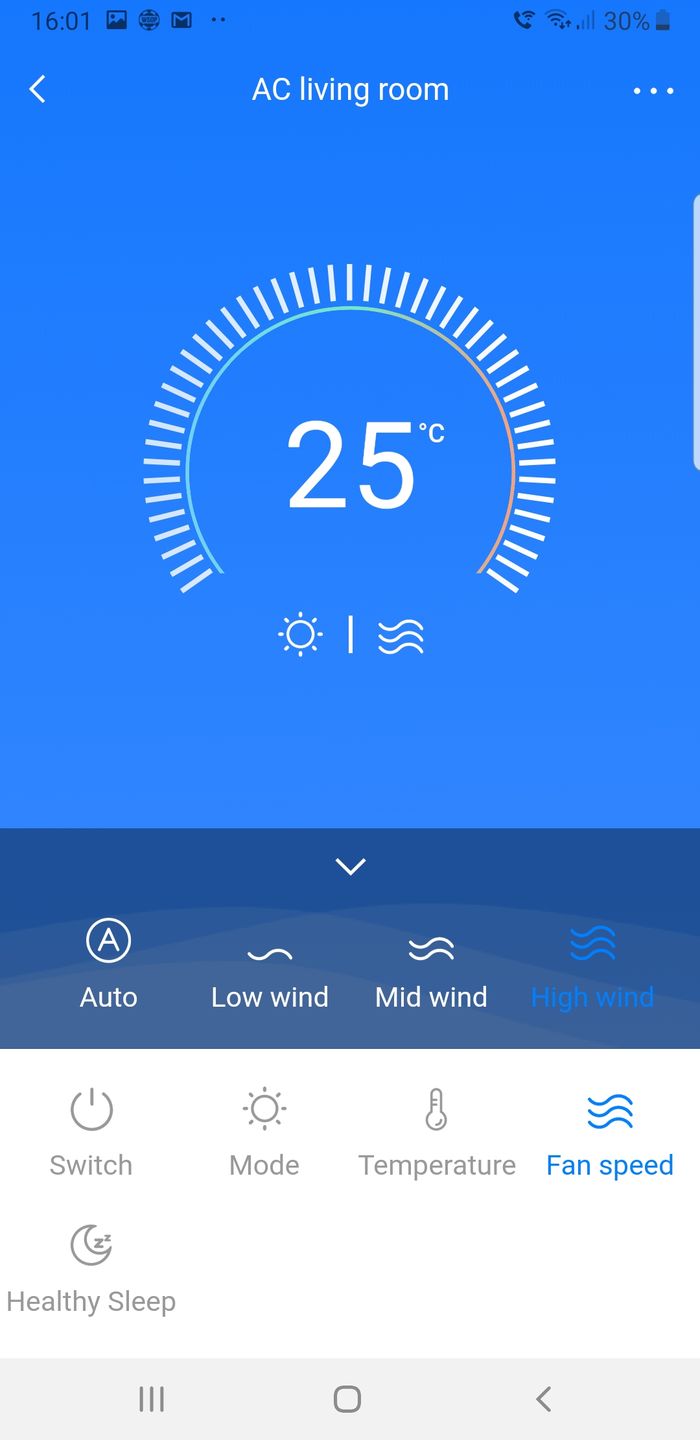Select Auto fan speed
Screen dimensions: 700x1440
[x=109, y=965]
